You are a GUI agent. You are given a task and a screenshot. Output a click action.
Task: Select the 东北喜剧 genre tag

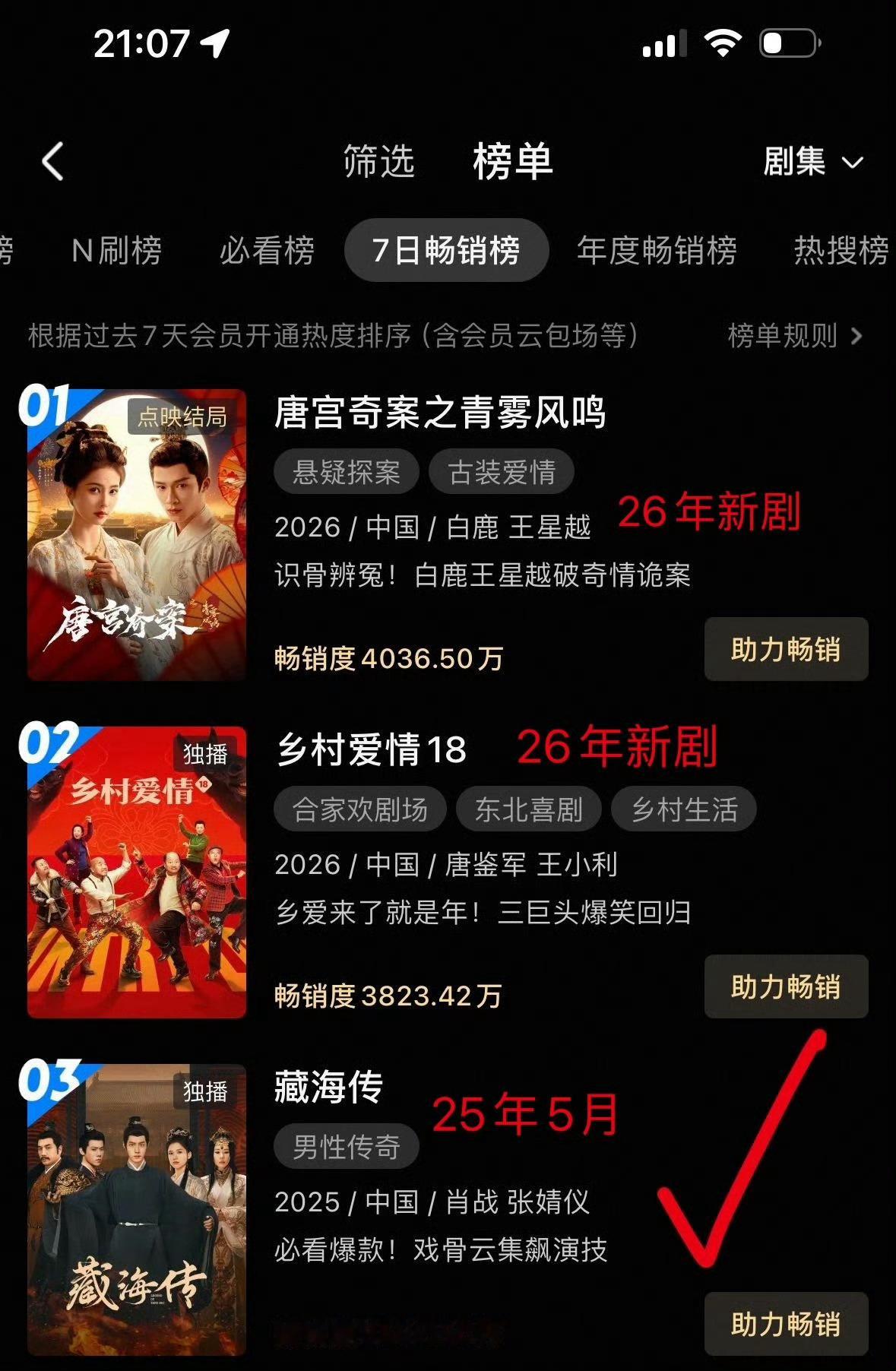click(x=528, y=809)
